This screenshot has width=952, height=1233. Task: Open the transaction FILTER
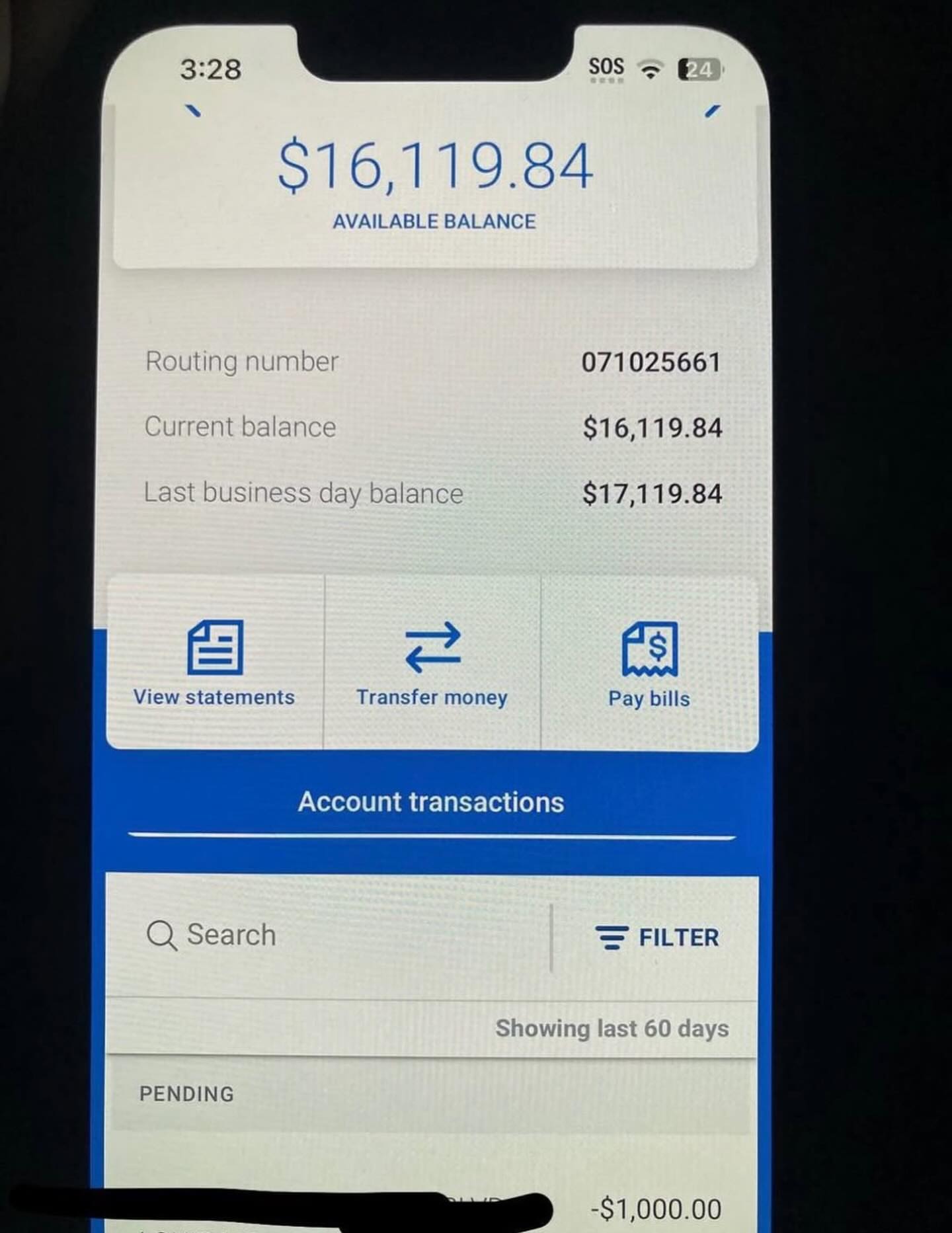pos(656,937)
